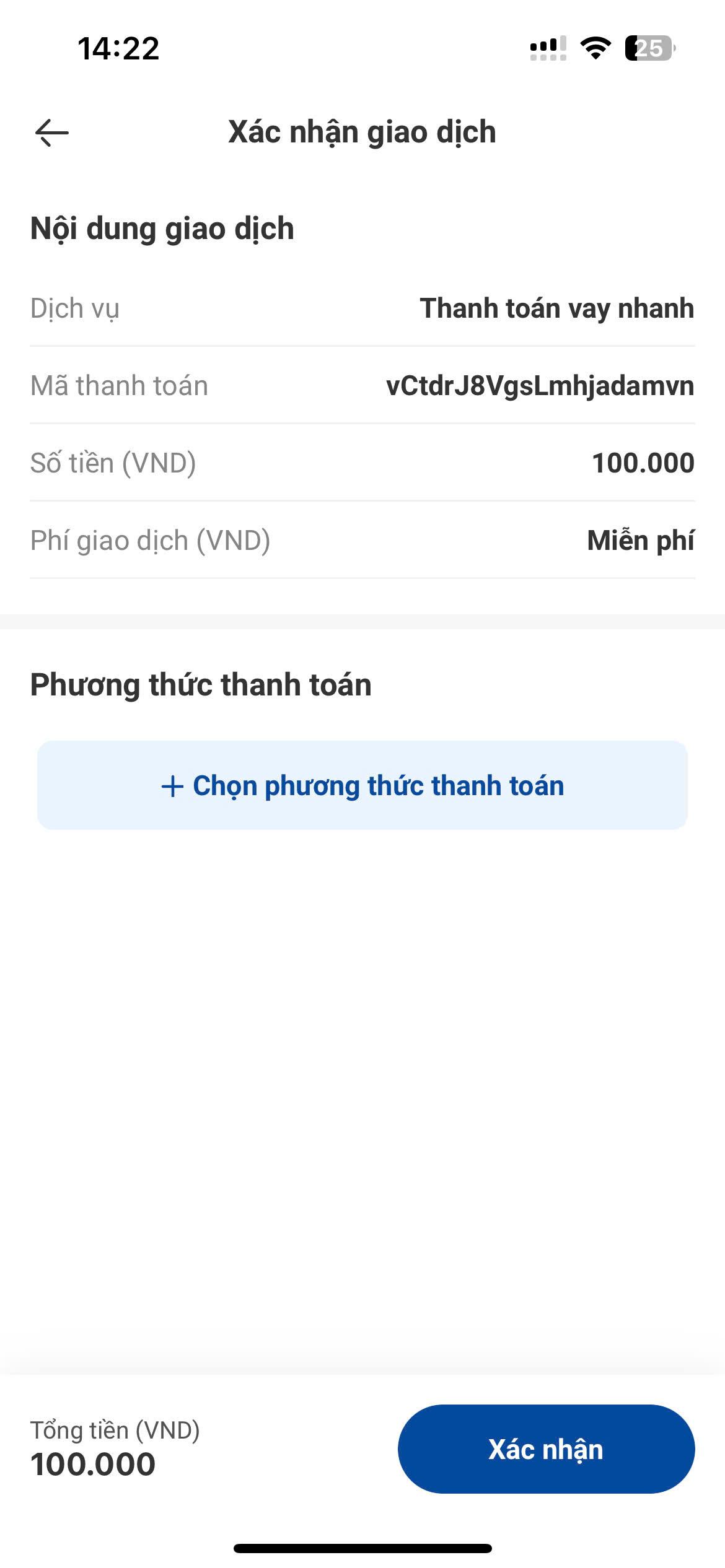Go back using the top-left arrow
The width and height of the screenshot is (725, 1568).
click(52, 133)
